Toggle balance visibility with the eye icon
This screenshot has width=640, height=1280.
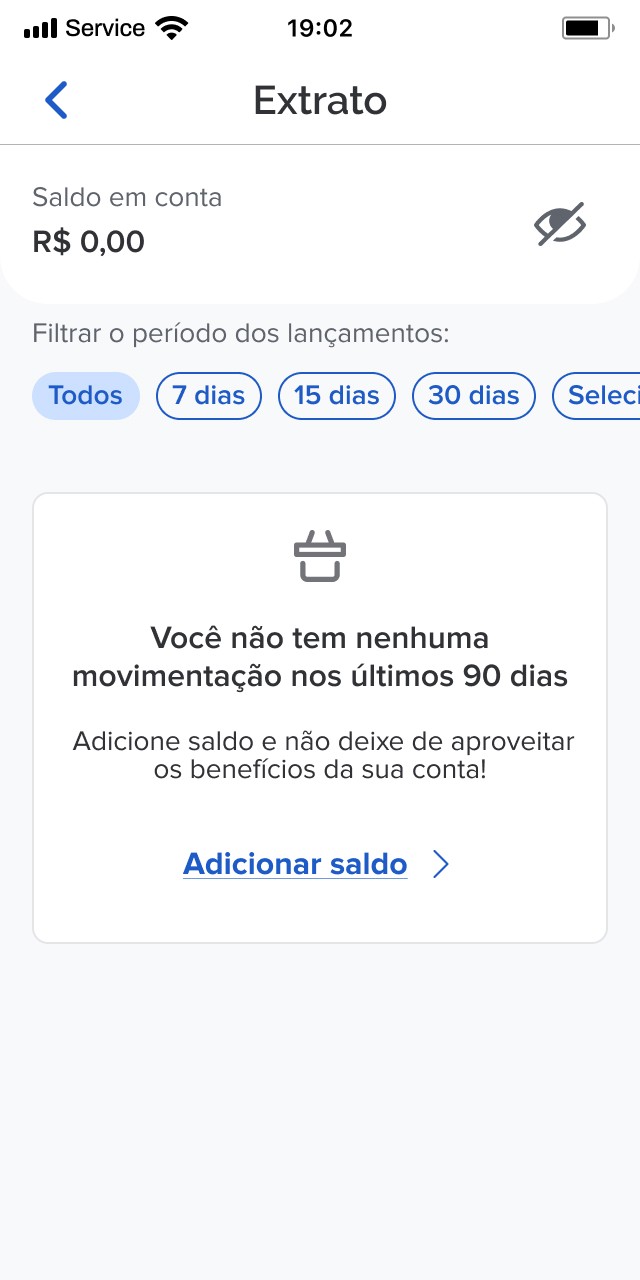[x=560, y=224]
